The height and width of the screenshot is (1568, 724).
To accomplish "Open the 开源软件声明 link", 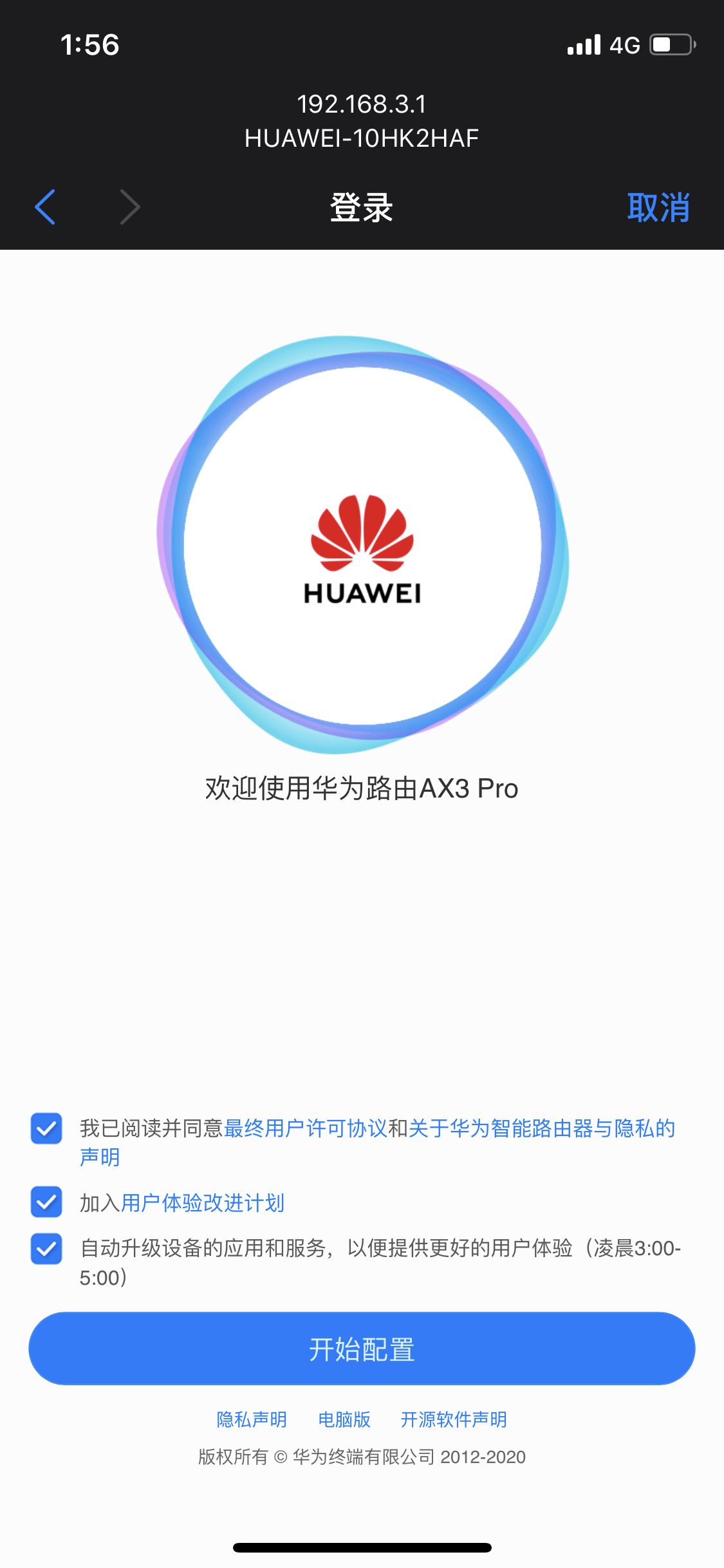I will tap(454, 1419).
